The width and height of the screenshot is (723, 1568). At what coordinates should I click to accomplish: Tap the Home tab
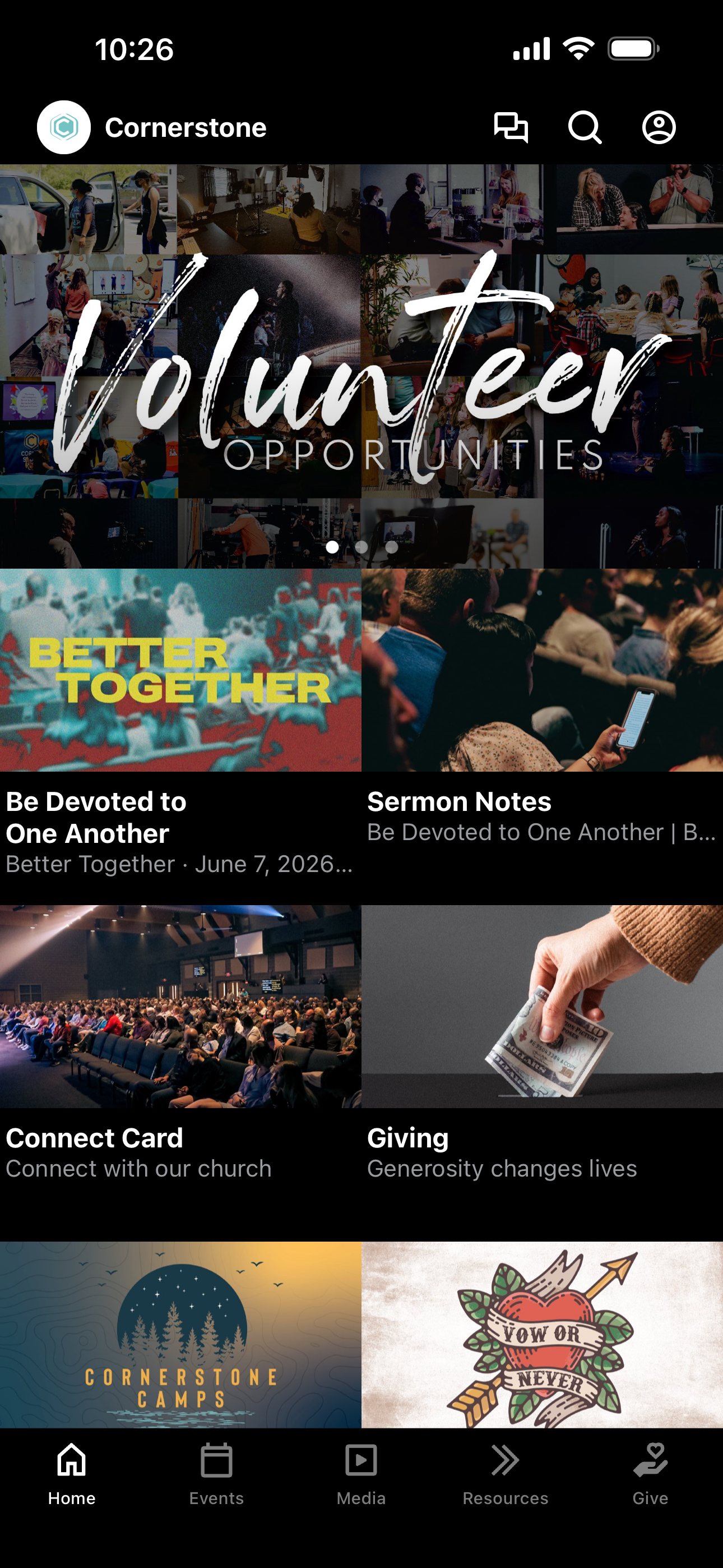click(72, 1474)
